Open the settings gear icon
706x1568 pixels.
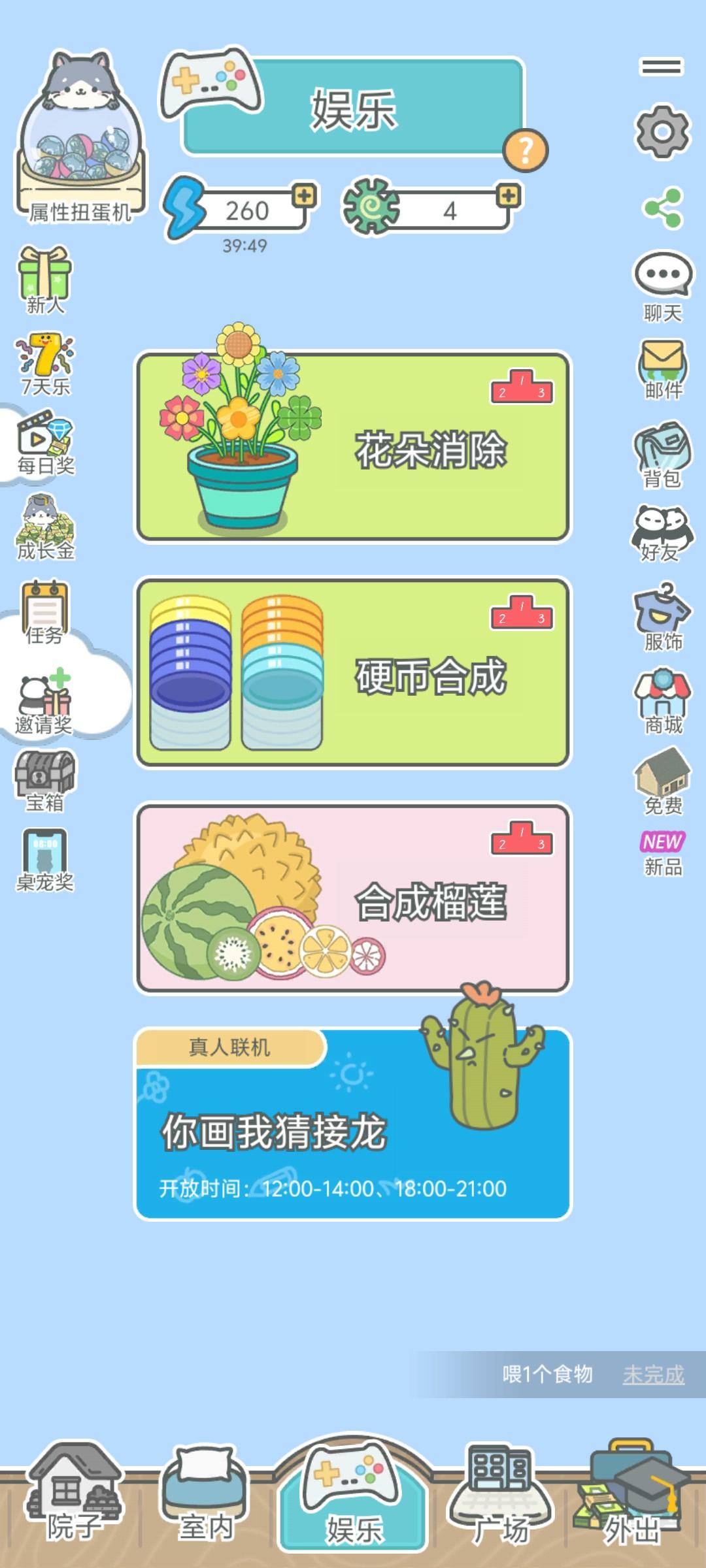(x=663, y=129)
